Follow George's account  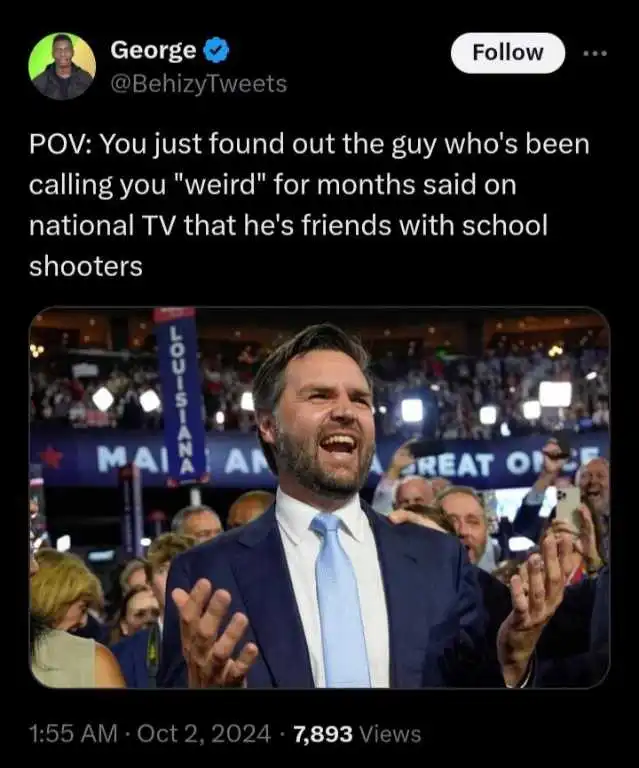507,53
